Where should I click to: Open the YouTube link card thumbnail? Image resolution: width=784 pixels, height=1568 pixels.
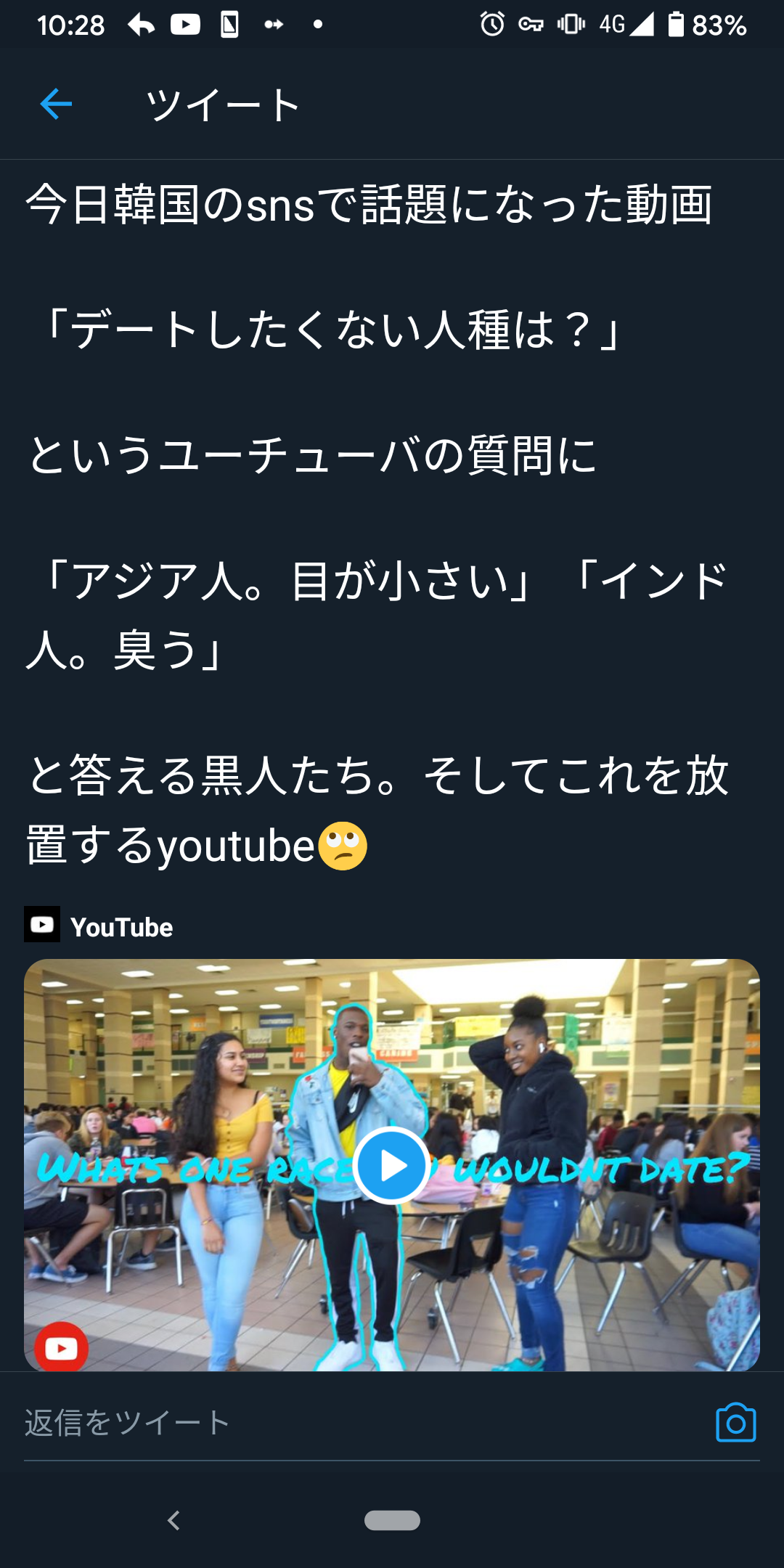[x=392, y=1165]
